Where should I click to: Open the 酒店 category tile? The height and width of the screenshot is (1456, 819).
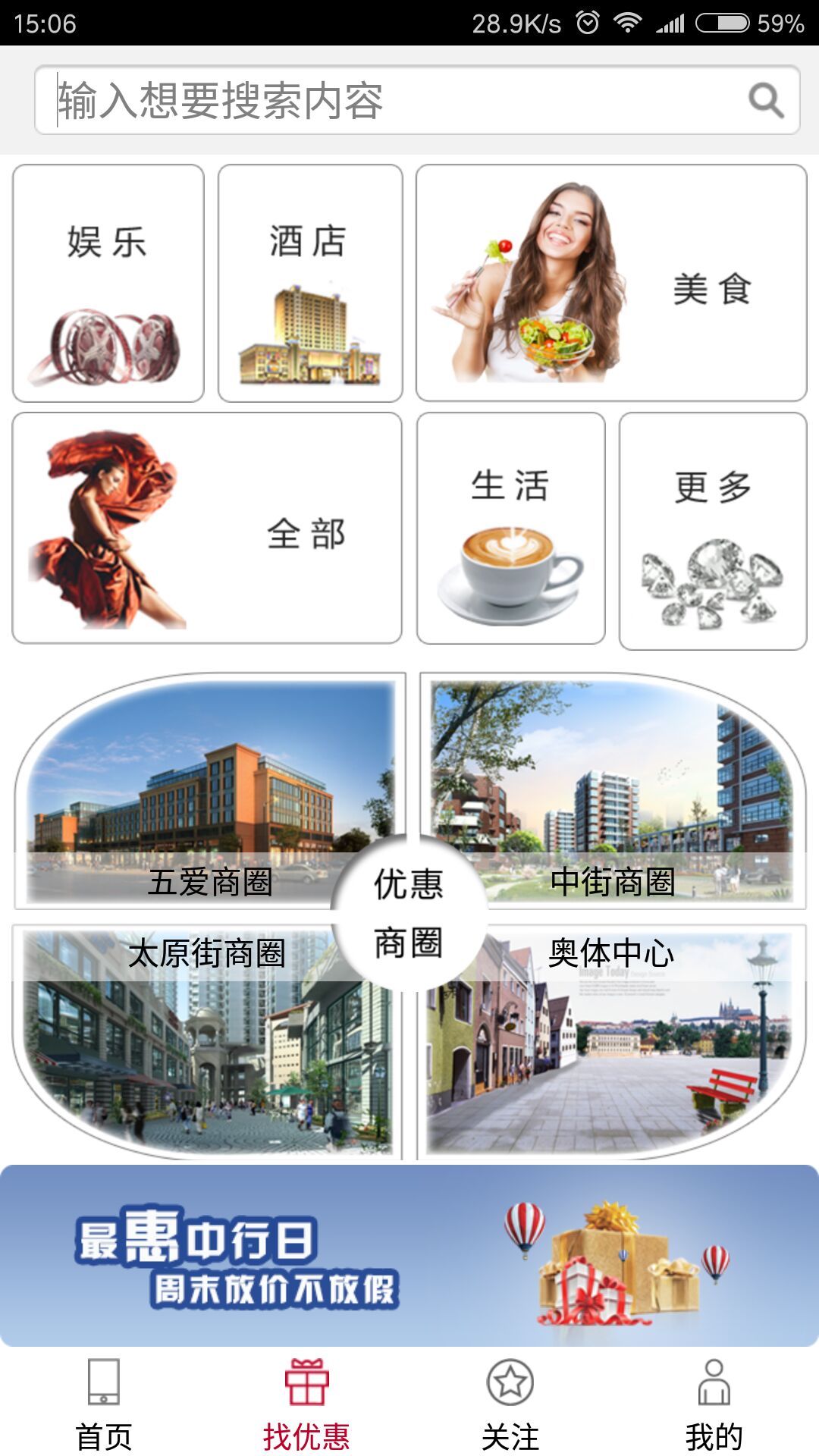tap(310, 283)
